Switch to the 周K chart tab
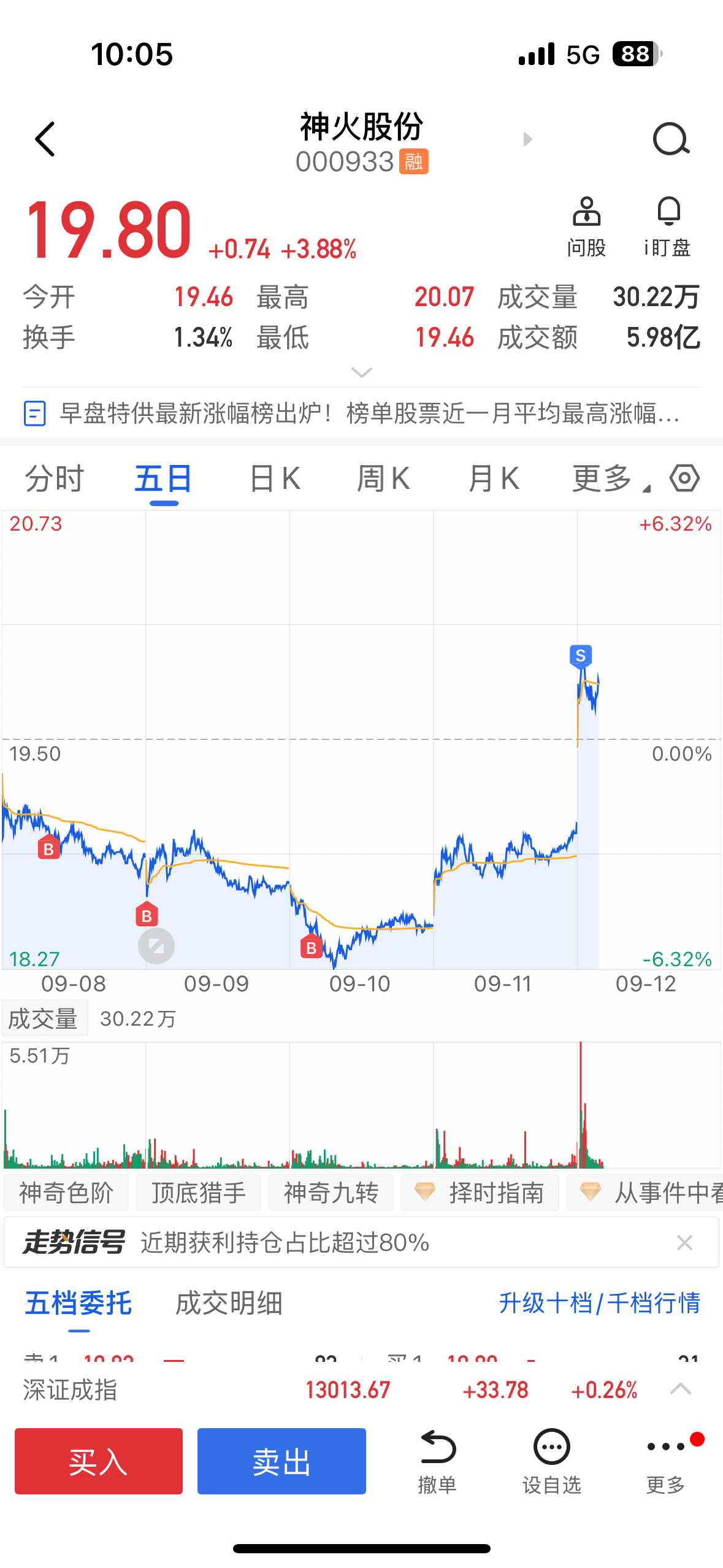This screenshot has height=1568, width=723. point(384,478)
